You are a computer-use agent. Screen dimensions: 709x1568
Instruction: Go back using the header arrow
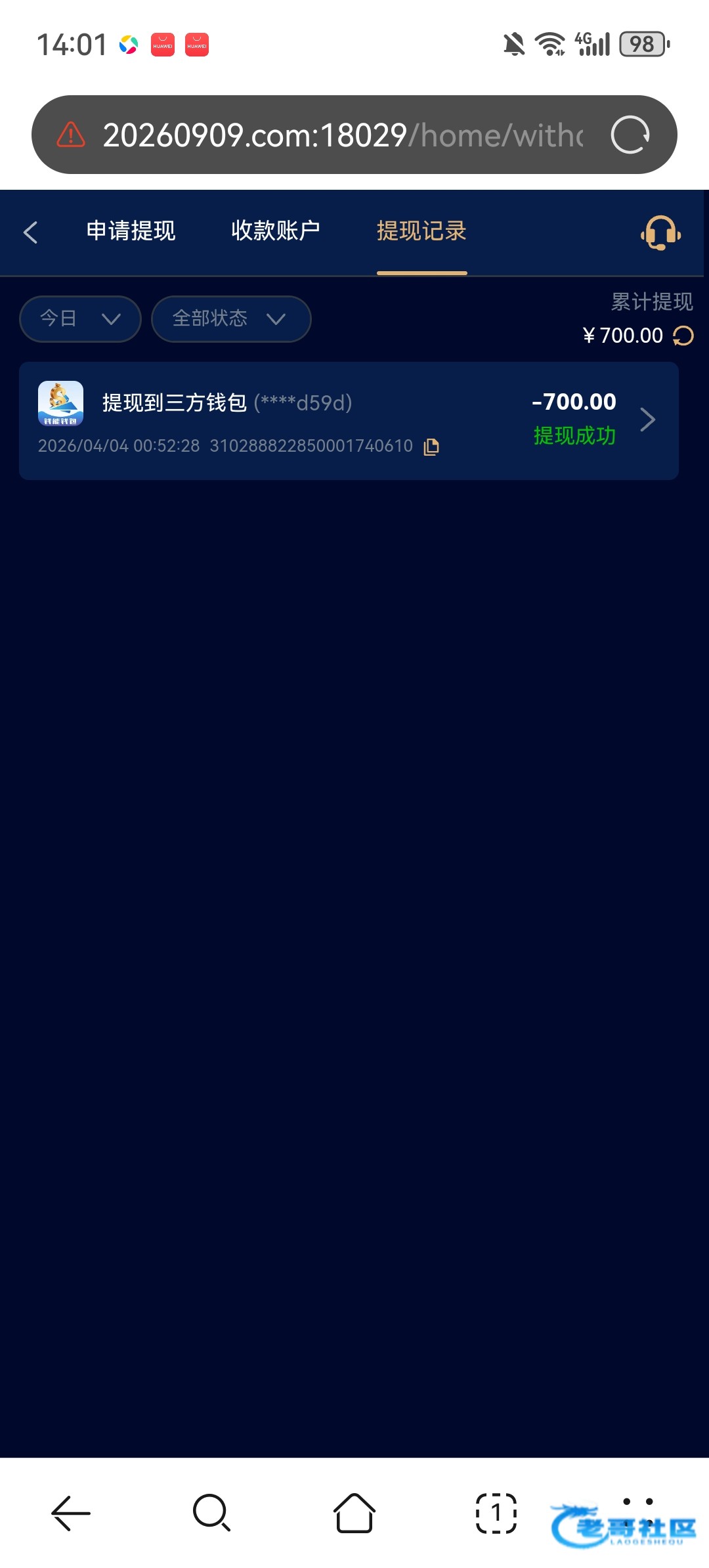point(30,232)
